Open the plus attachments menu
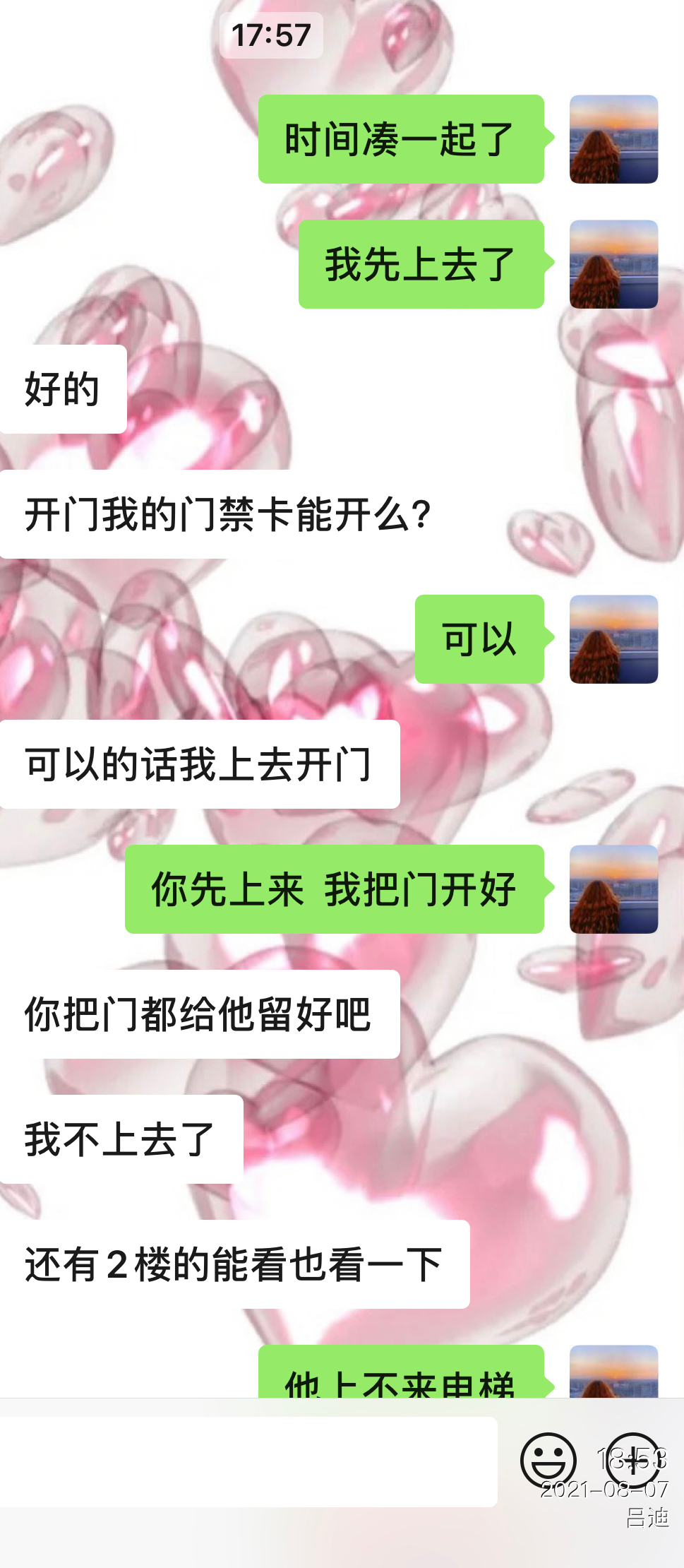This screenshot has height=1568, width=684. click(x=633, y=1459)
